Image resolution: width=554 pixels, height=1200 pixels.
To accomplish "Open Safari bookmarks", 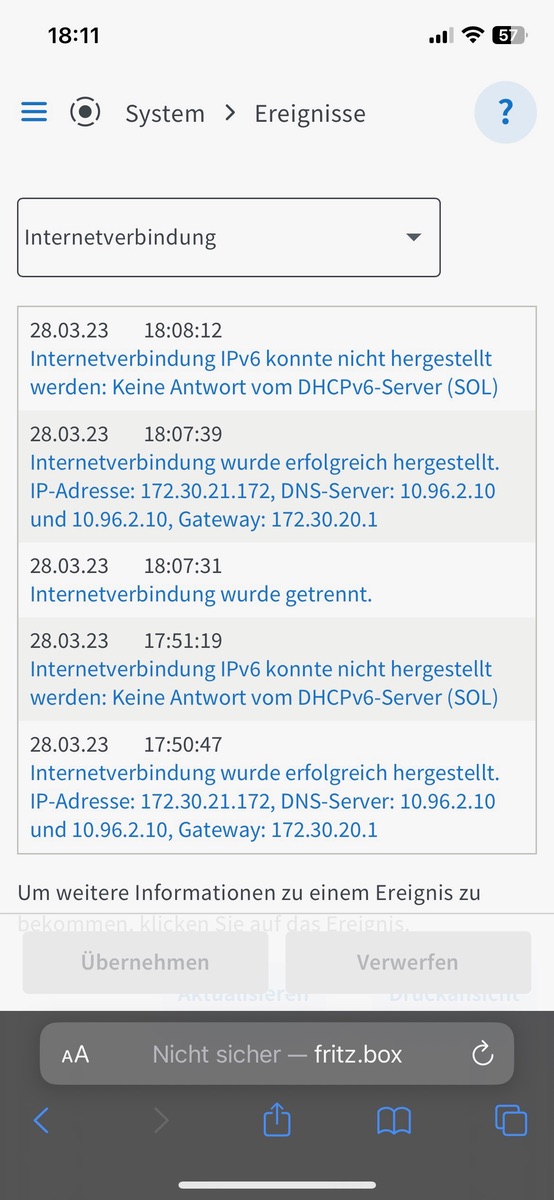I will [394, 1121].
